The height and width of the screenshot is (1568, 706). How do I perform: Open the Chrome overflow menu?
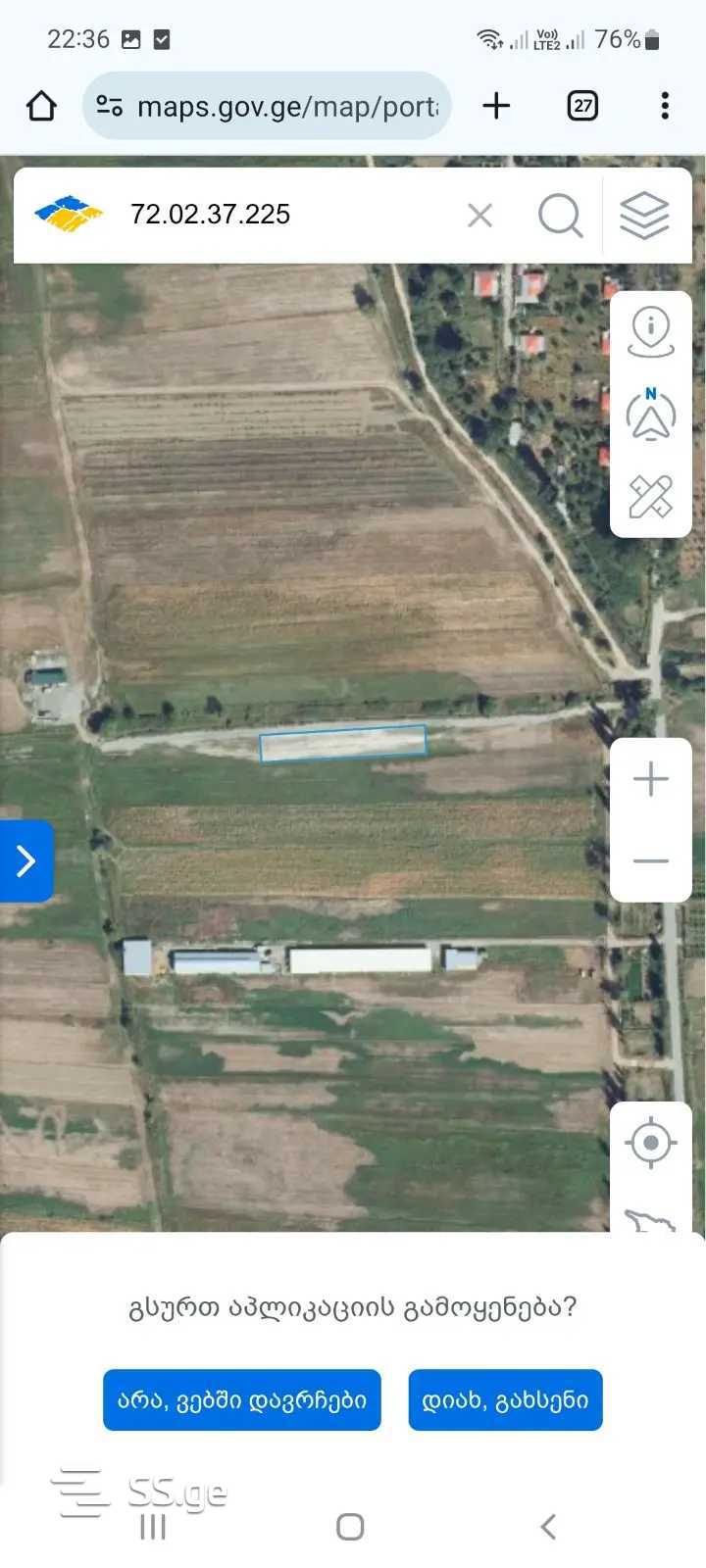pyautogui.click(x=665, y=106)
